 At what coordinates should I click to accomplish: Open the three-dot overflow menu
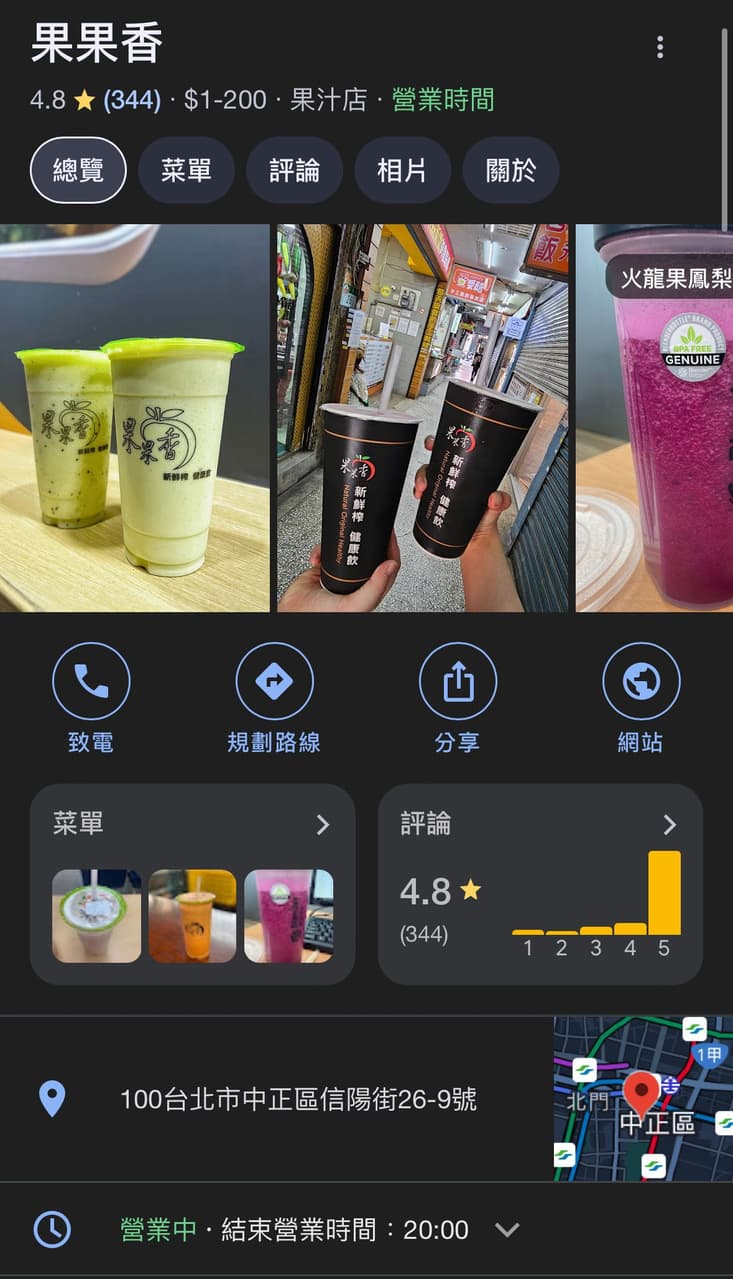[659, 47]
